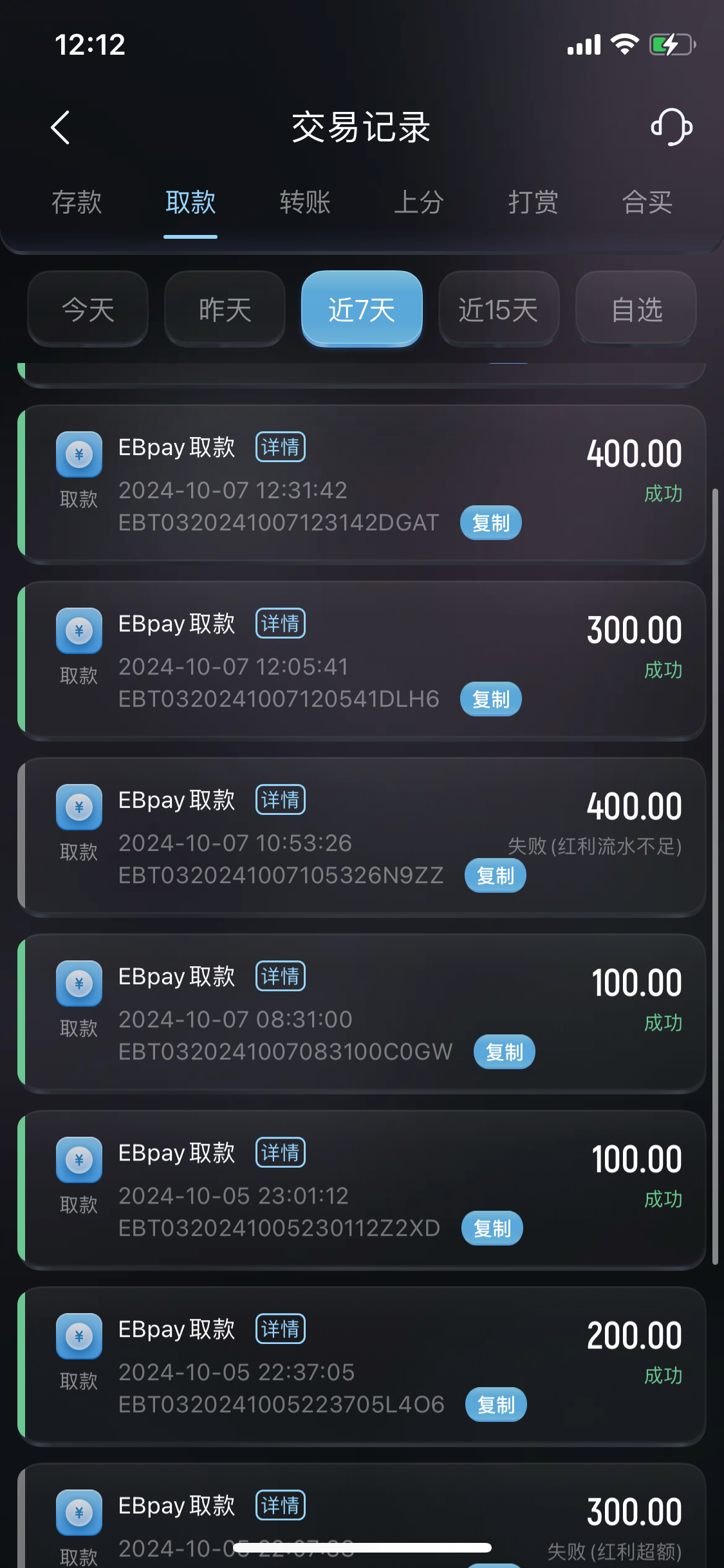This screenshot has width=724, height=1568.
Task: Open 详情 for the 2024-10-05 23:01:12 withdrawal
Action: coord(281,1153)
